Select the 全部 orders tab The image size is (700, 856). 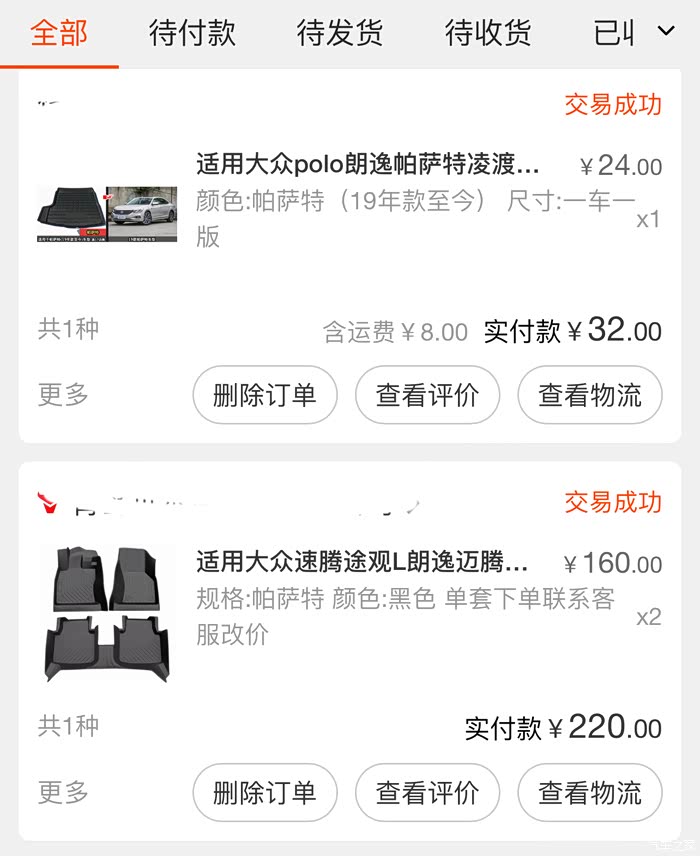[59, 33]
